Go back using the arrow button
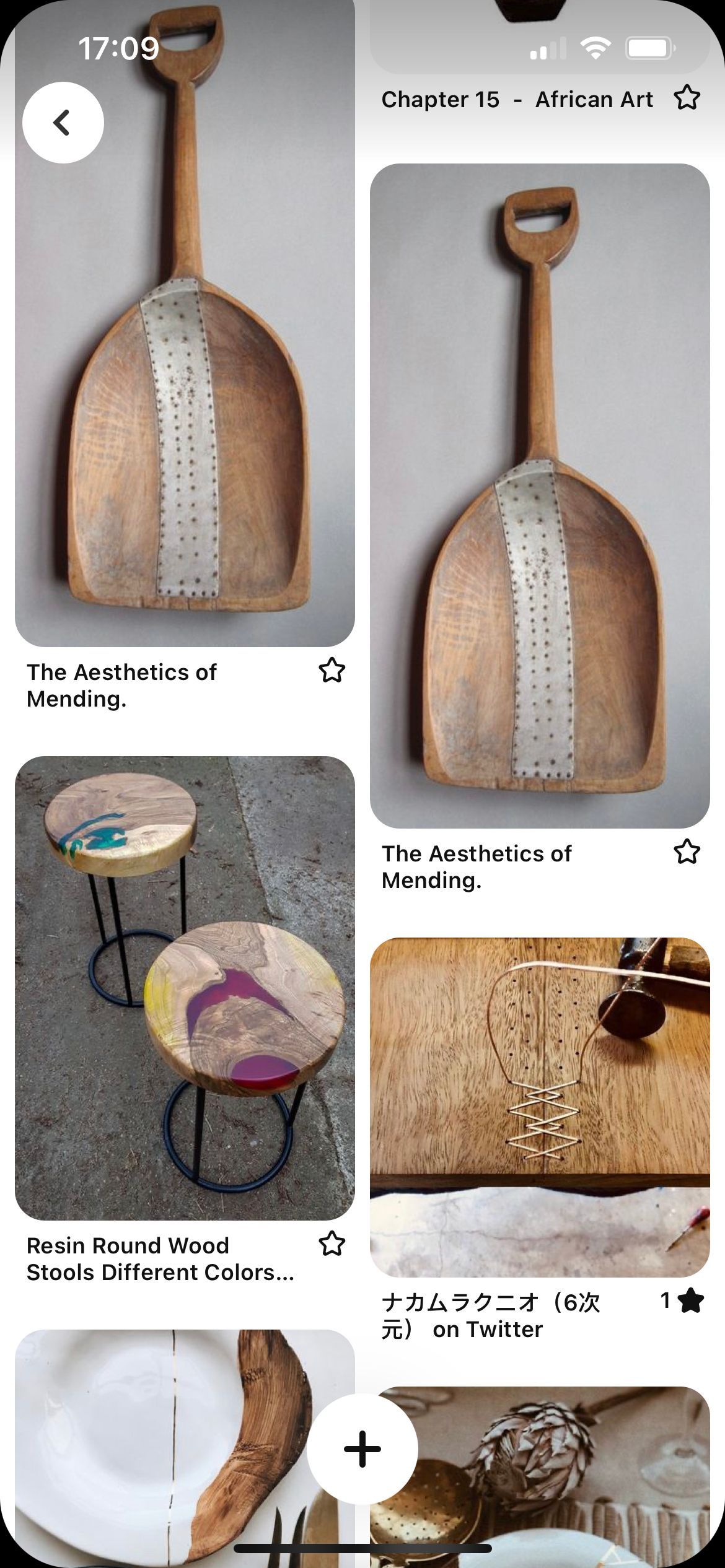The image size is (725, 1568). [x=63, y=123]
